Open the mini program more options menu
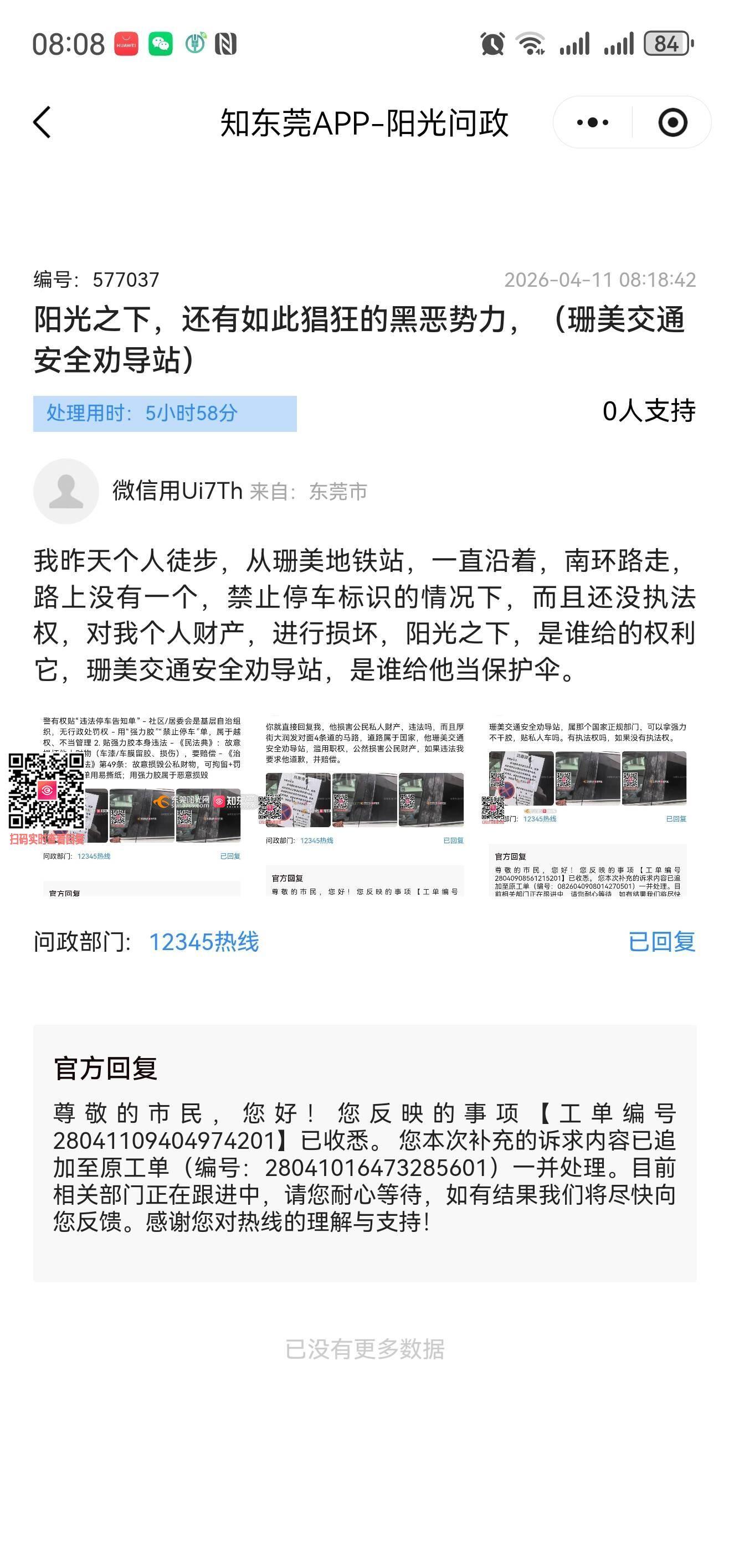 [x=592, y=122]
